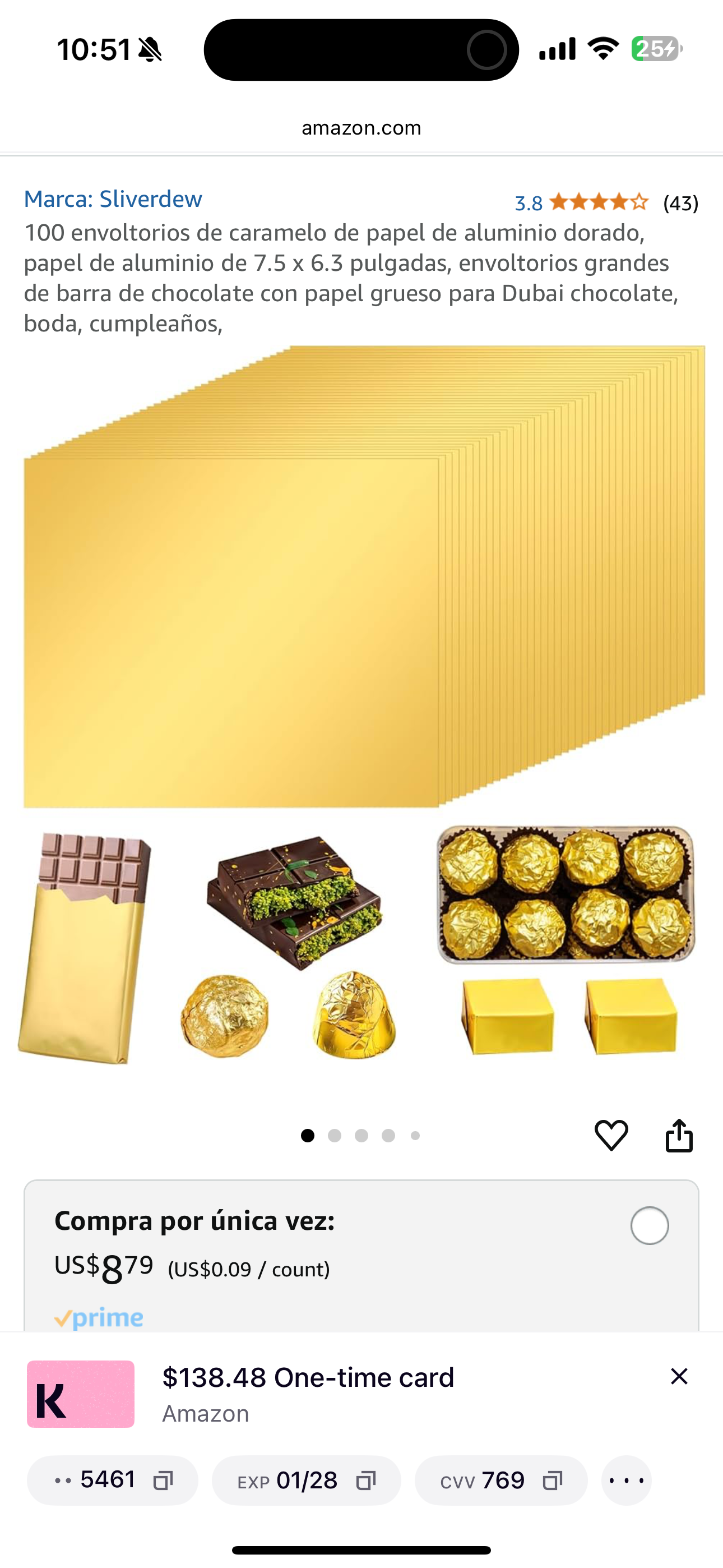Tap the amazon.com address bar
Image resolution: width=723 pixels, height=1568 pixels.
coord(361,128)
